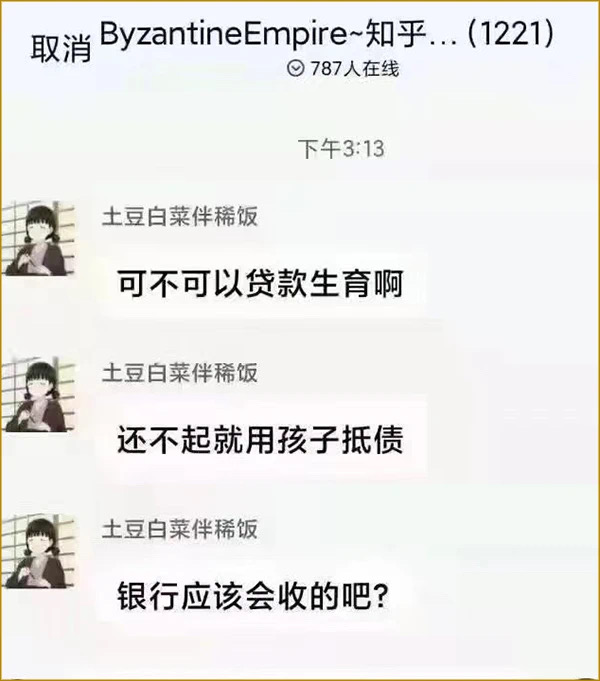Tap 取消 to cancel
Screen dimensions: 600x681
point(60,48)
